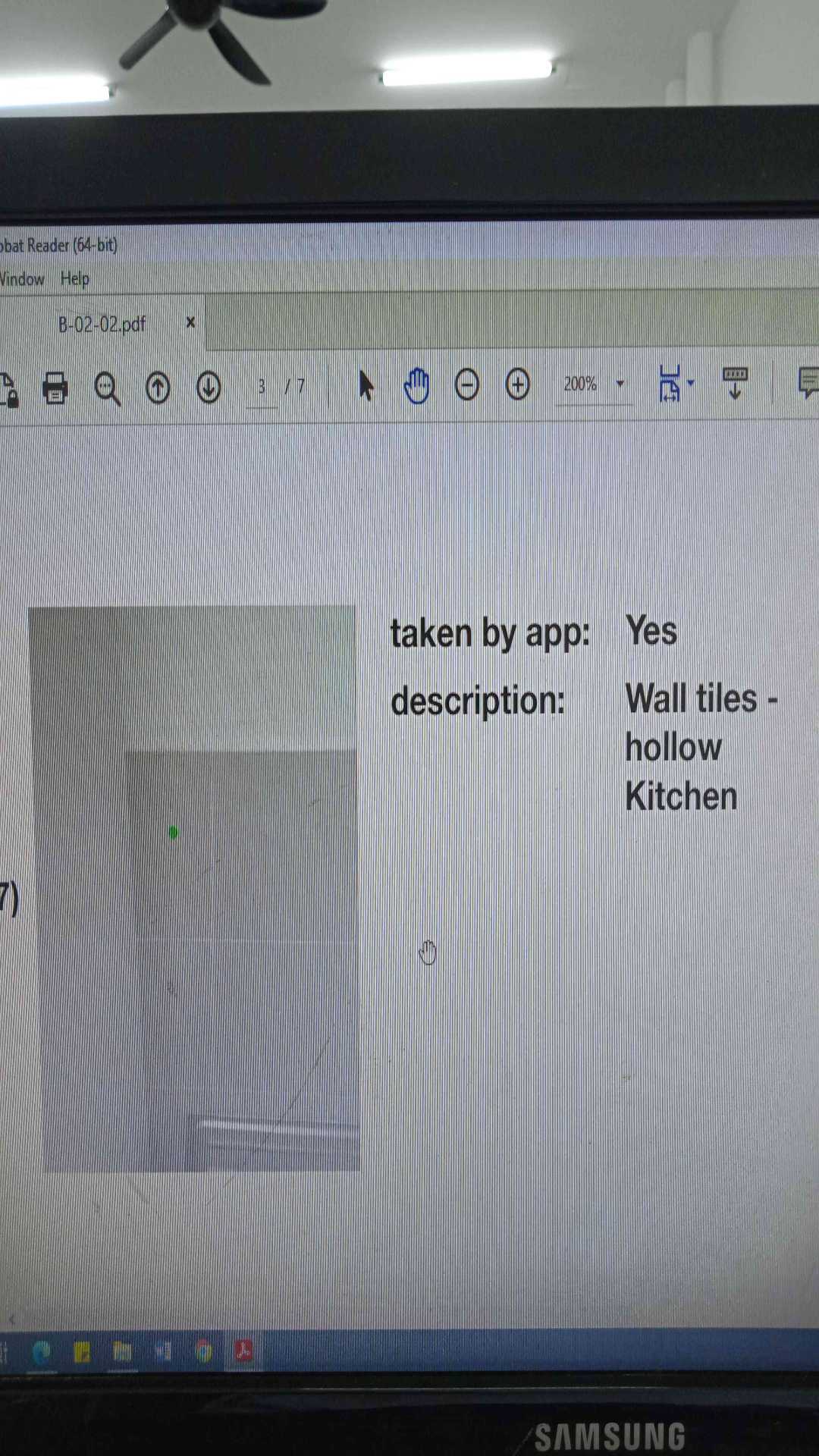Open Google Chrome from the taskbar

click(x=203, y=1352)
